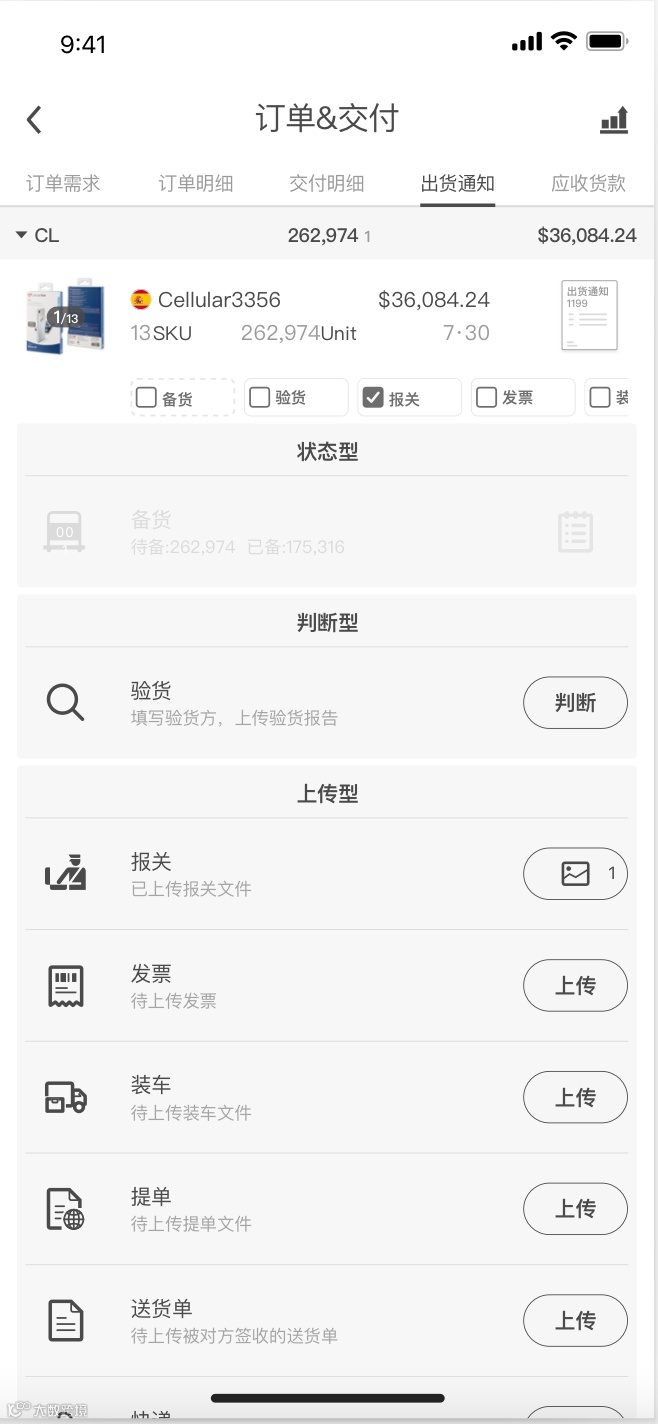658x1424 pixels.
Task: Open the Cellular3356 product image
Action: coord(65,317)
